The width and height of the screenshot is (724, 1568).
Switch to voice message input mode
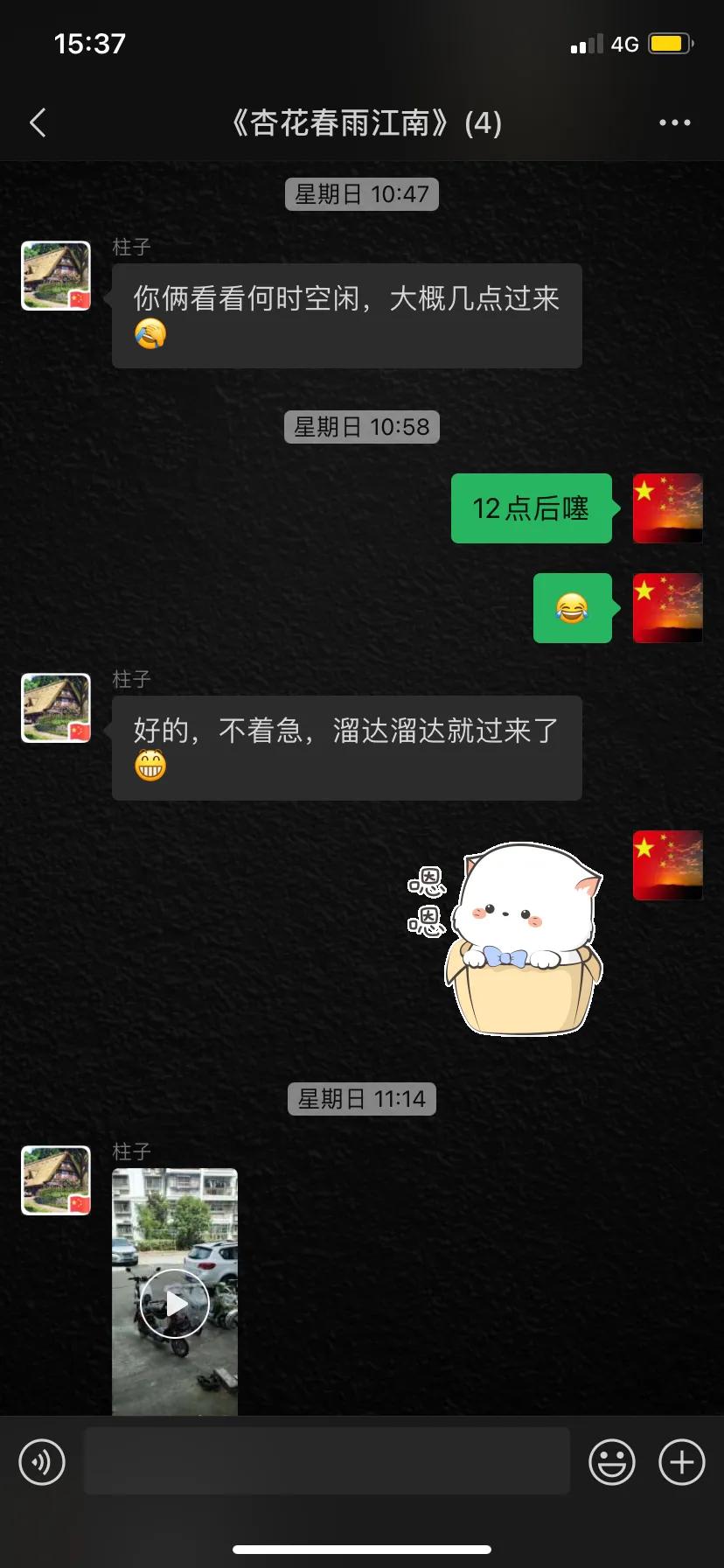coord(41,1461)
